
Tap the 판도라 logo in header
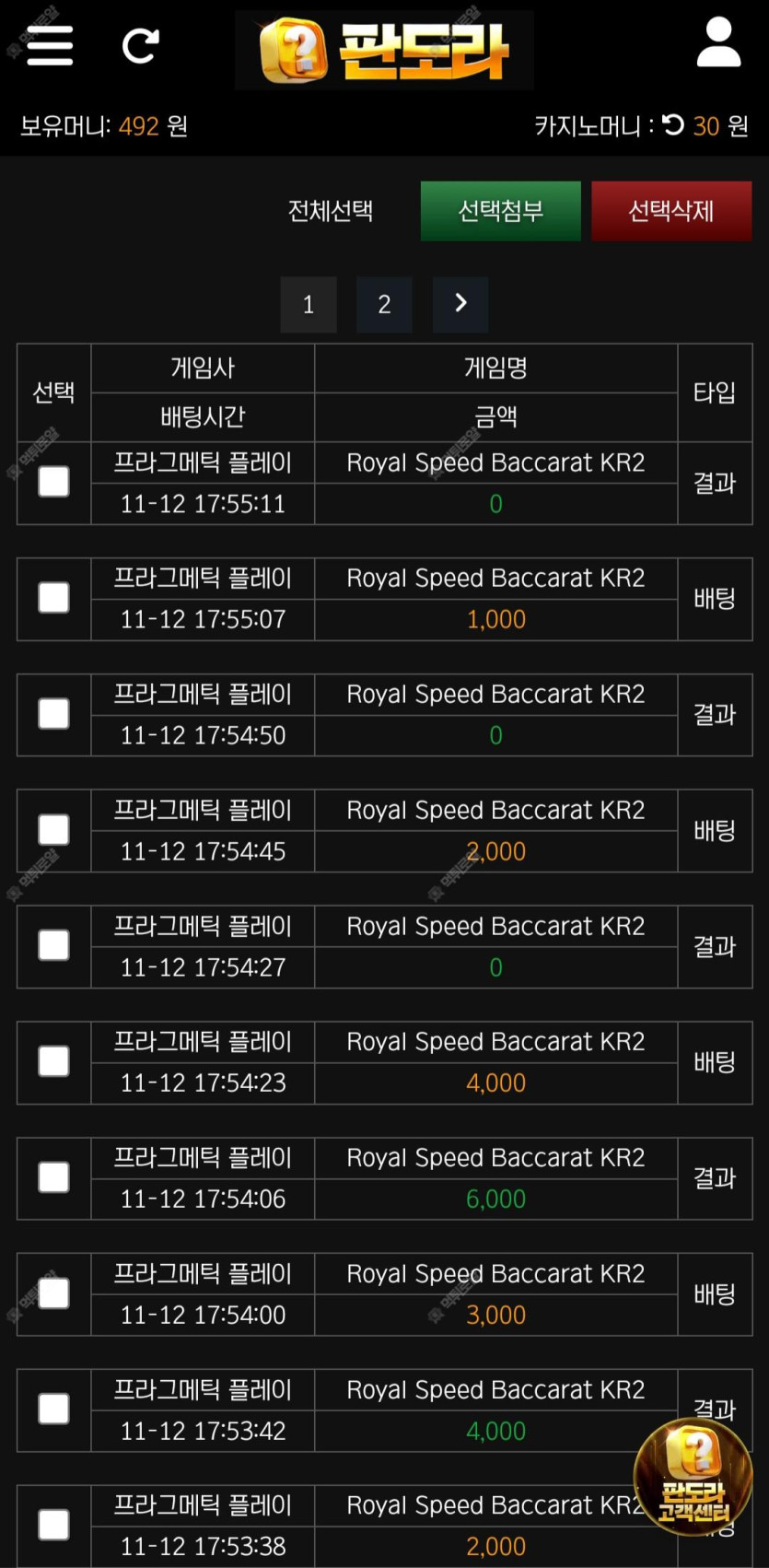tap(384, 50)
